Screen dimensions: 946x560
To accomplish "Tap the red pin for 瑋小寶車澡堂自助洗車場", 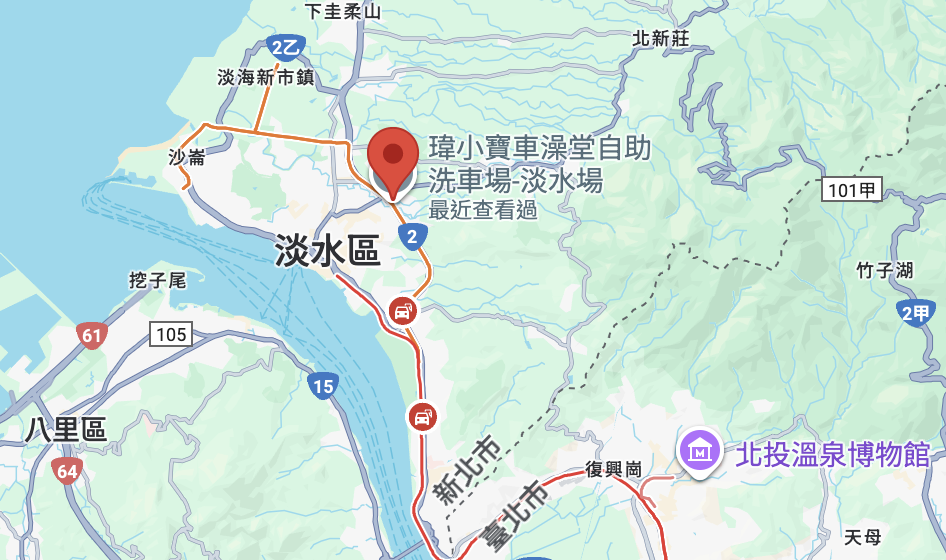I will [393, 158].
